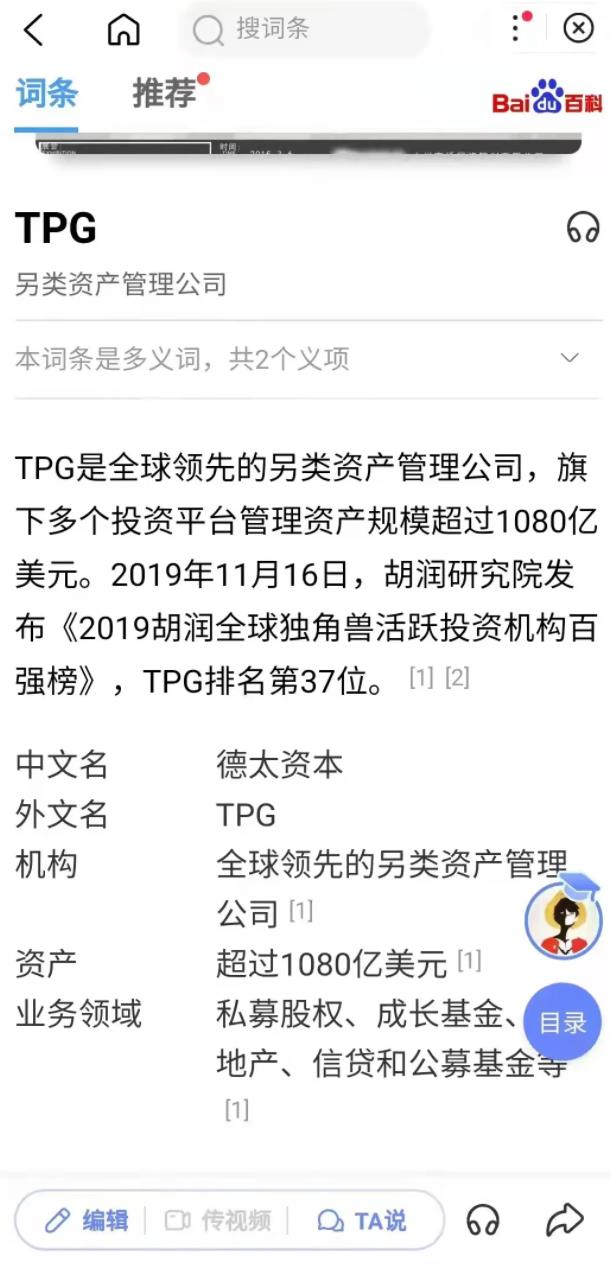Tap the headphone icon in the bottom bar
Image resolution: width=611 pixels, height=1265 pixels.
483,1220
